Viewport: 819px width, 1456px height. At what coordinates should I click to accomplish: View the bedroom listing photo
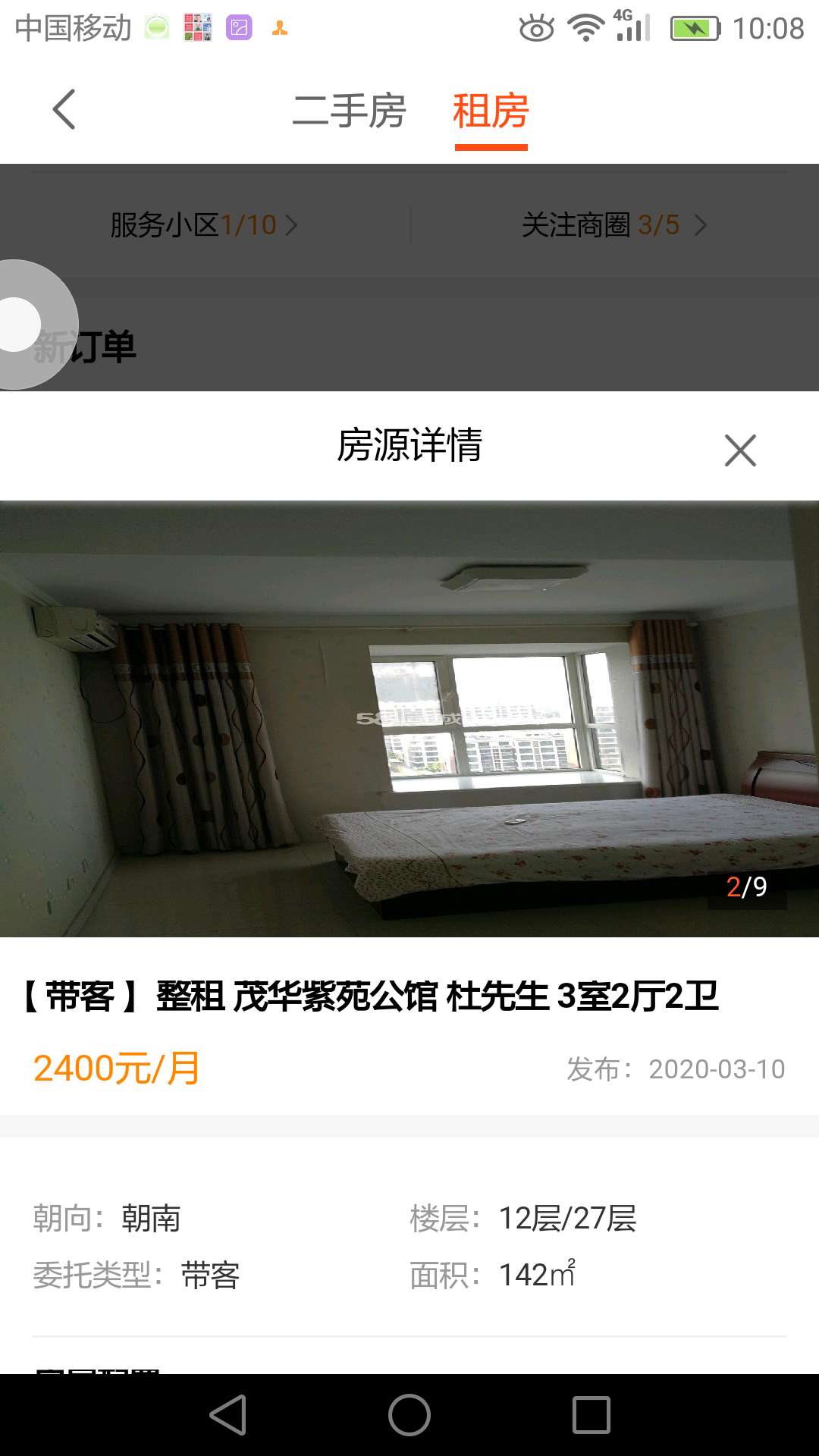pos(409,718)
